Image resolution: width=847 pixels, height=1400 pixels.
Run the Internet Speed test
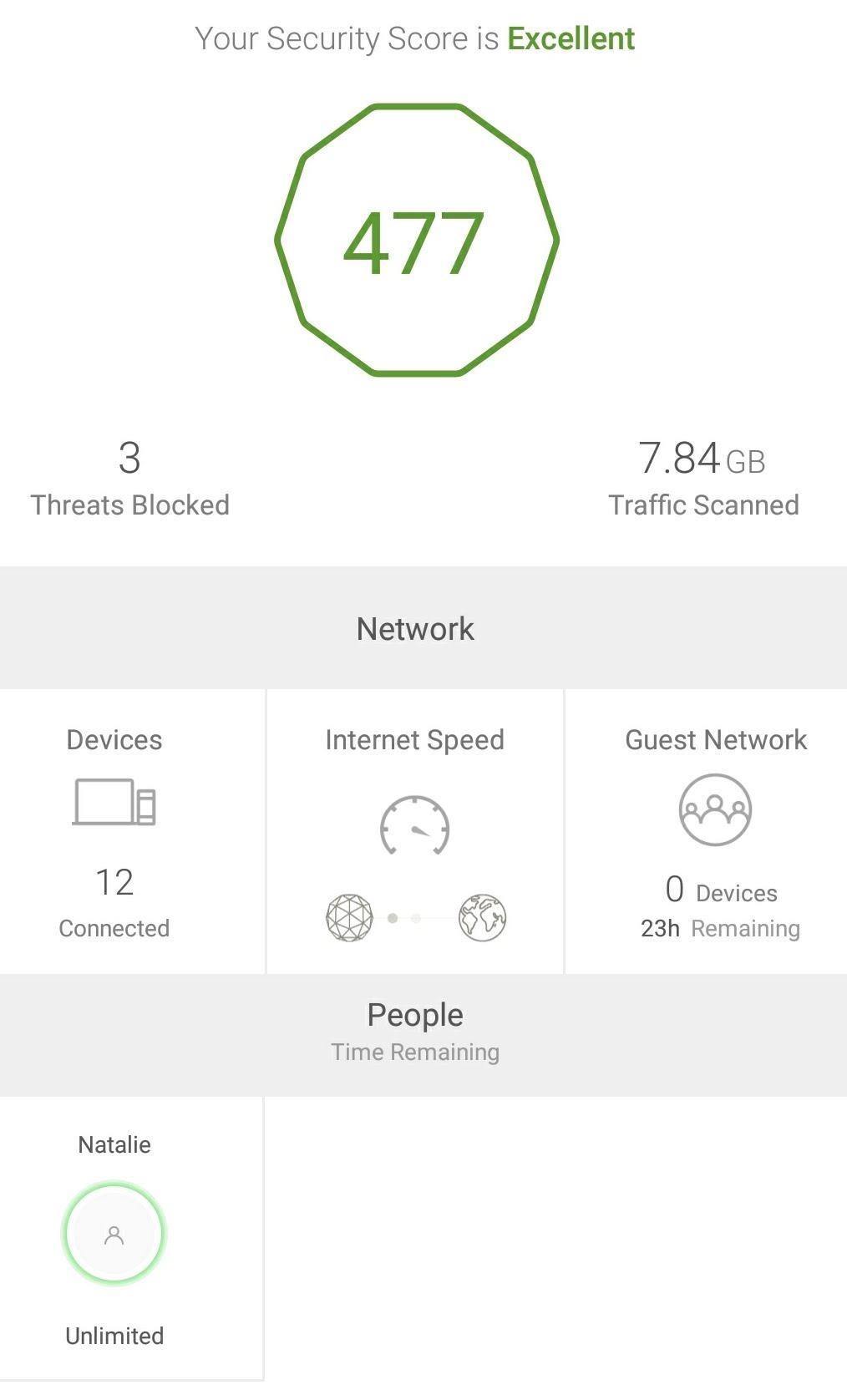pos(415,831)
